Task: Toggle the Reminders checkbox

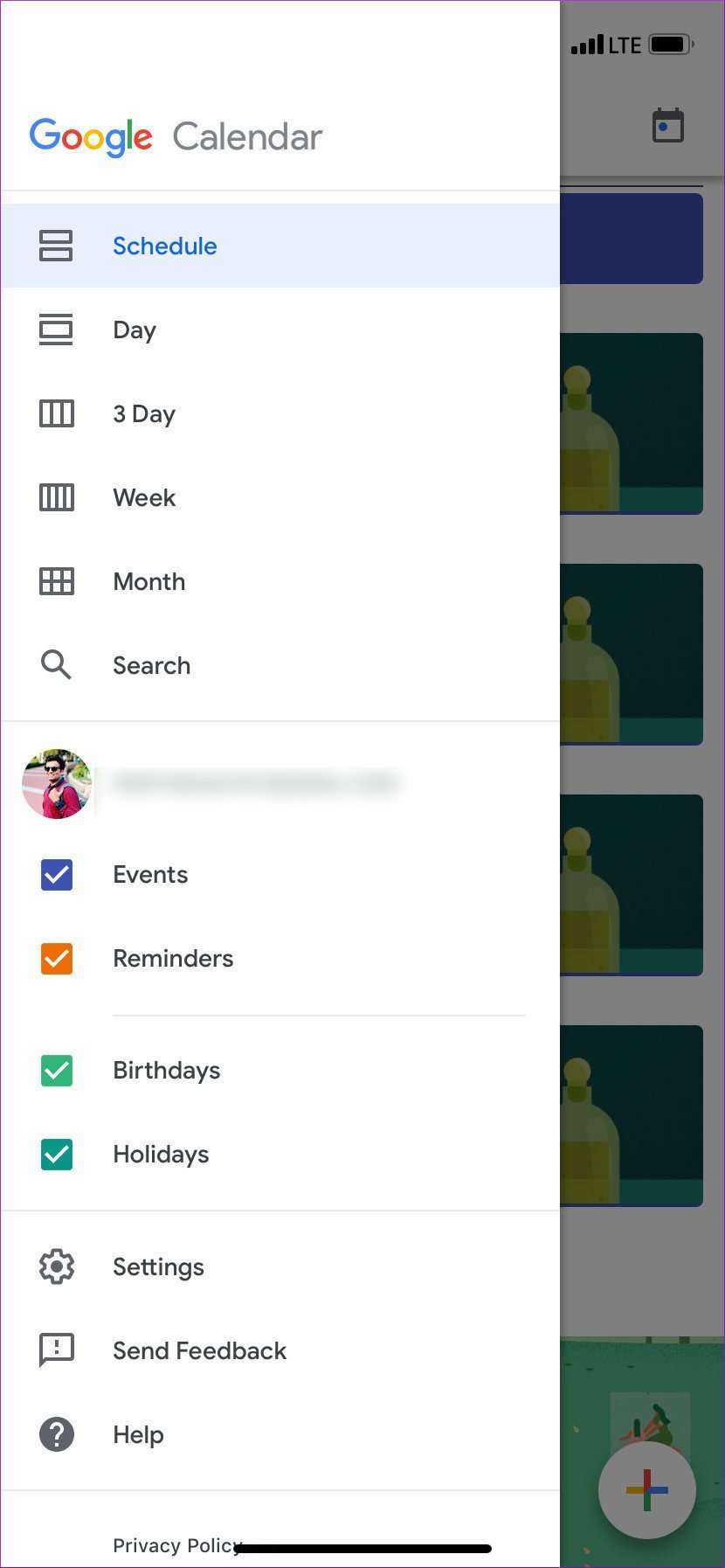Action: click(57, 959)
